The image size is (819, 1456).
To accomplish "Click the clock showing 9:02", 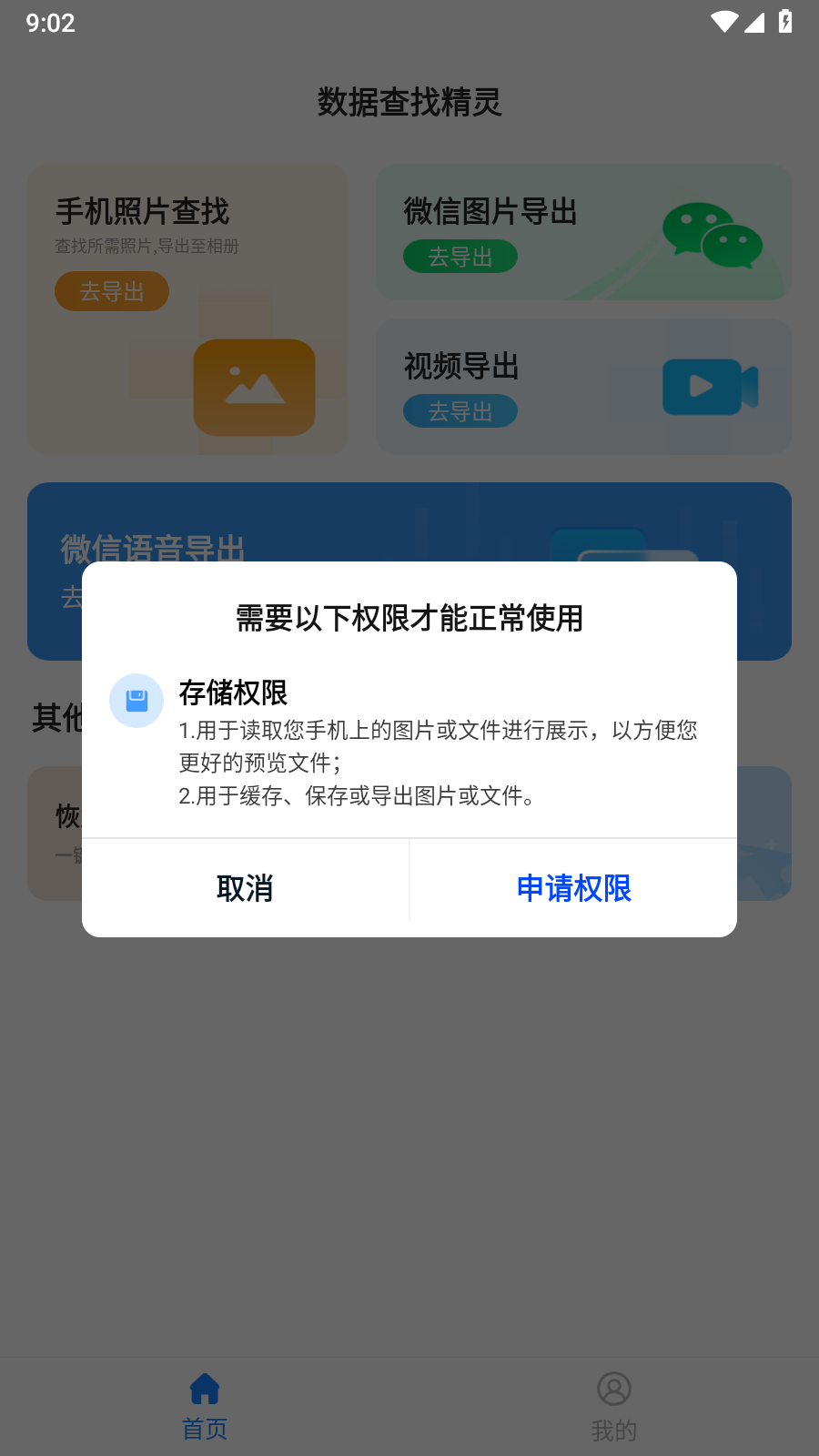I will [x=47, y=23].
